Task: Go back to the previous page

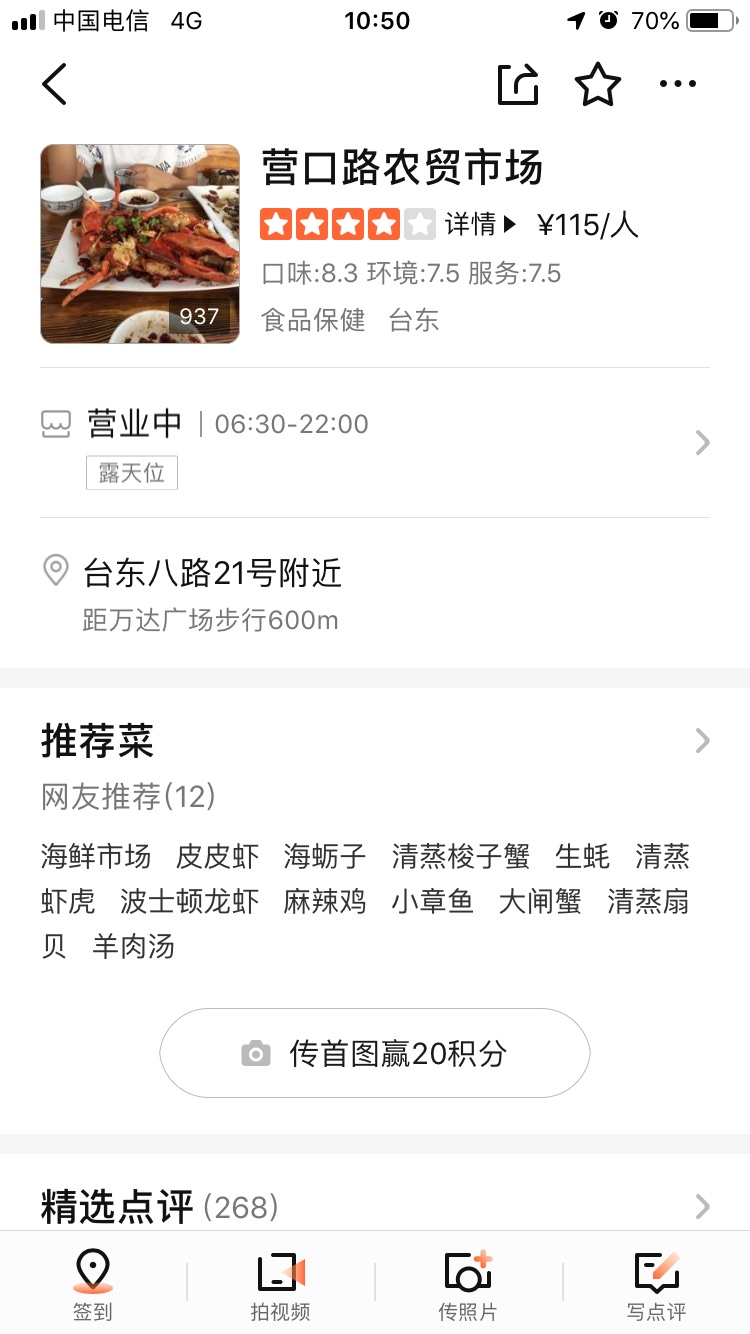Action: [x=55, y=84]
